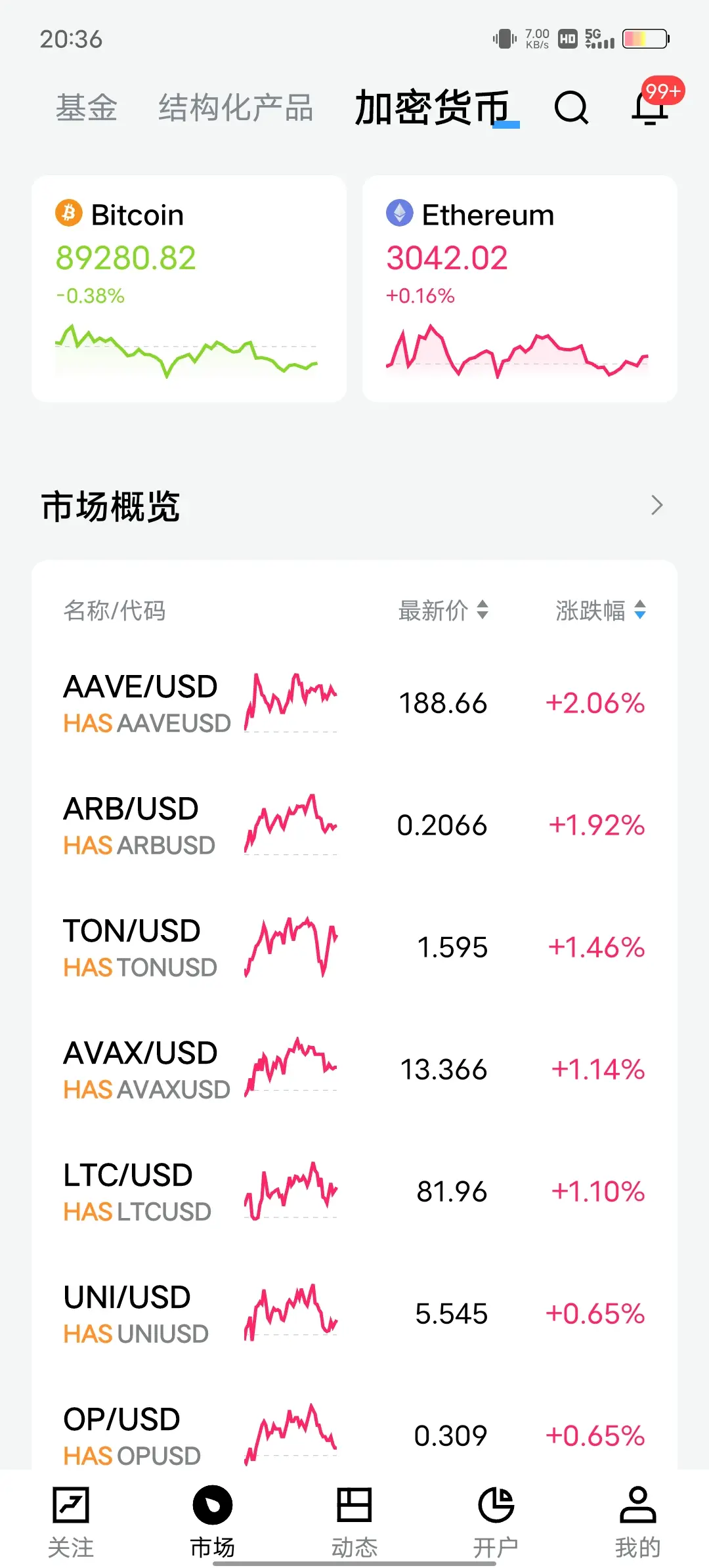Viewport: 709px width, 1568px height.
Task: Sort the list by 涨跌幅
Action: coord(601,611)
